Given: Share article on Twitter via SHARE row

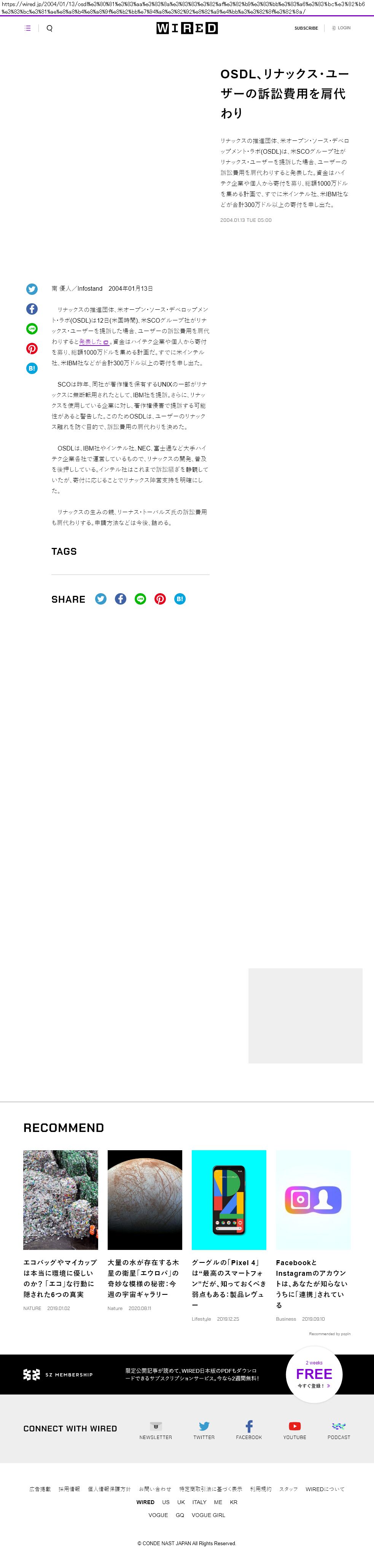Looking at the screenshot, I should [101, 599].
